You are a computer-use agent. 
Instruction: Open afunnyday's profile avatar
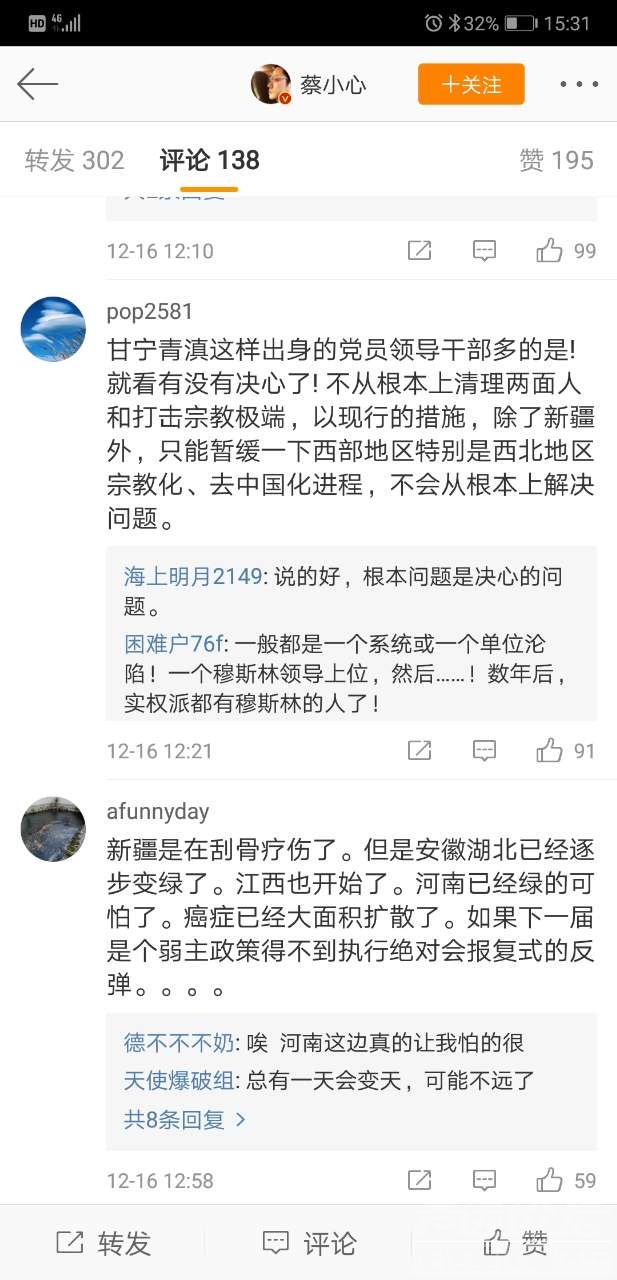tap(53, 829)
